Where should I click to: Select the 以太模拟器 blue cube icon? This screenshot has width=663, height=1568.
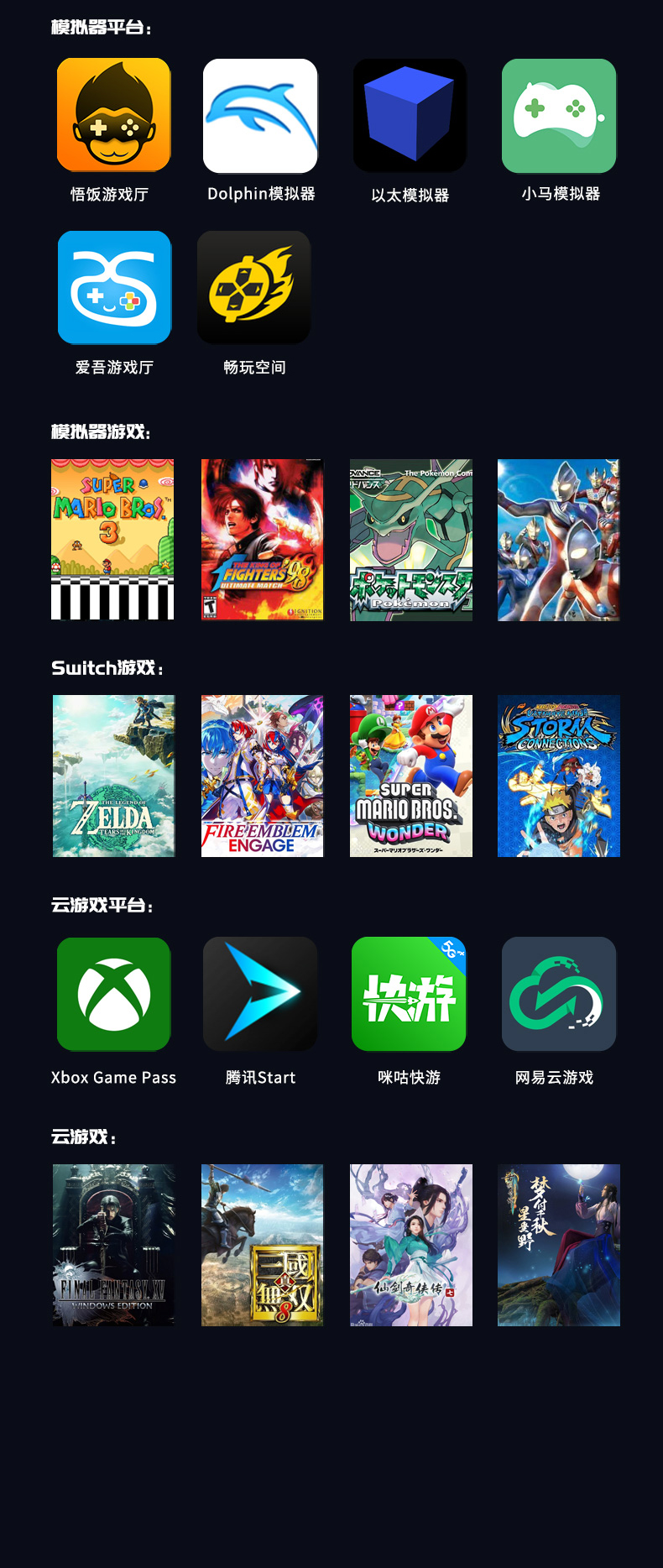410,115
